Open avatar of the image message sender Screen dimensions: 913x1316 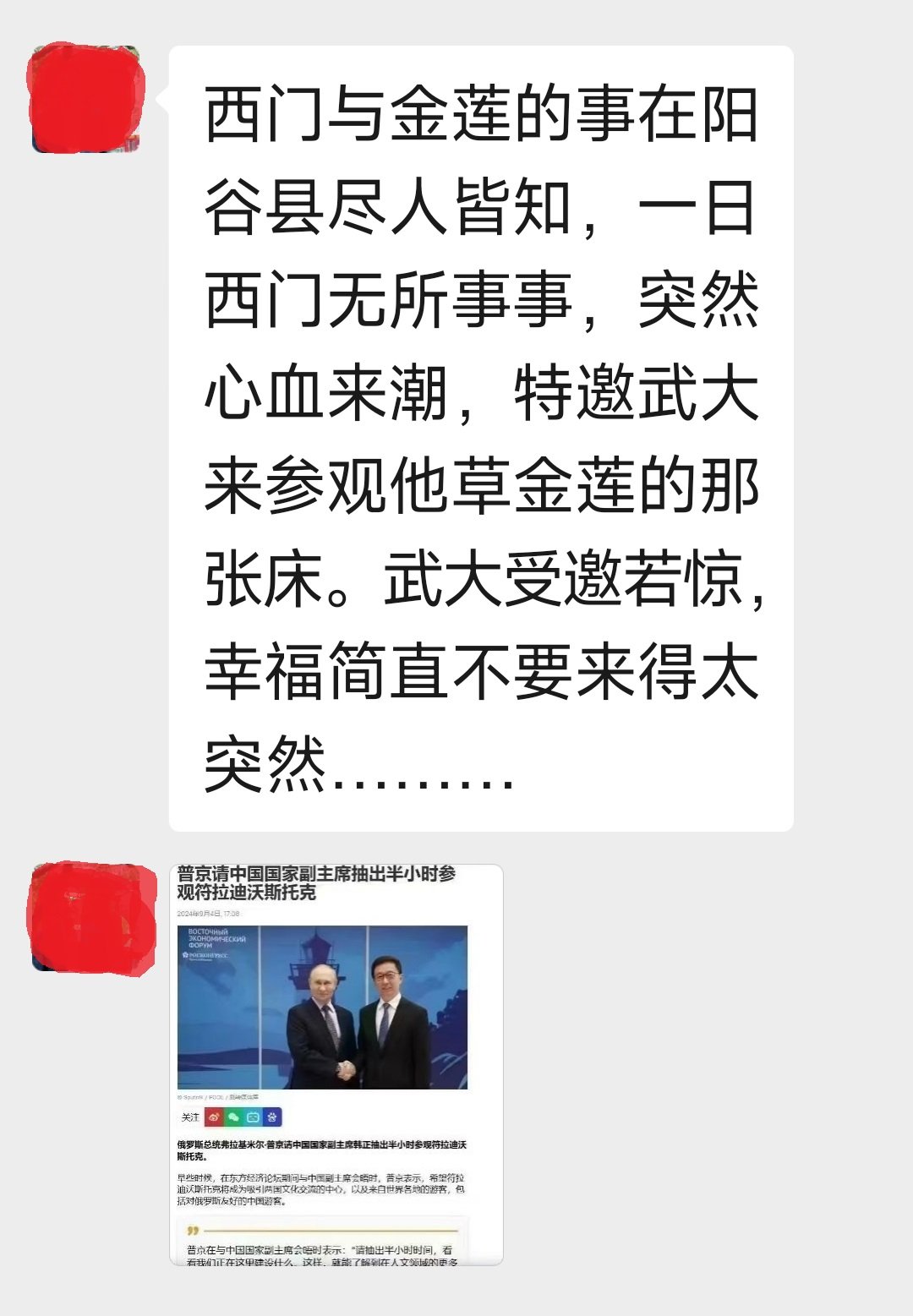pos(90,918)
